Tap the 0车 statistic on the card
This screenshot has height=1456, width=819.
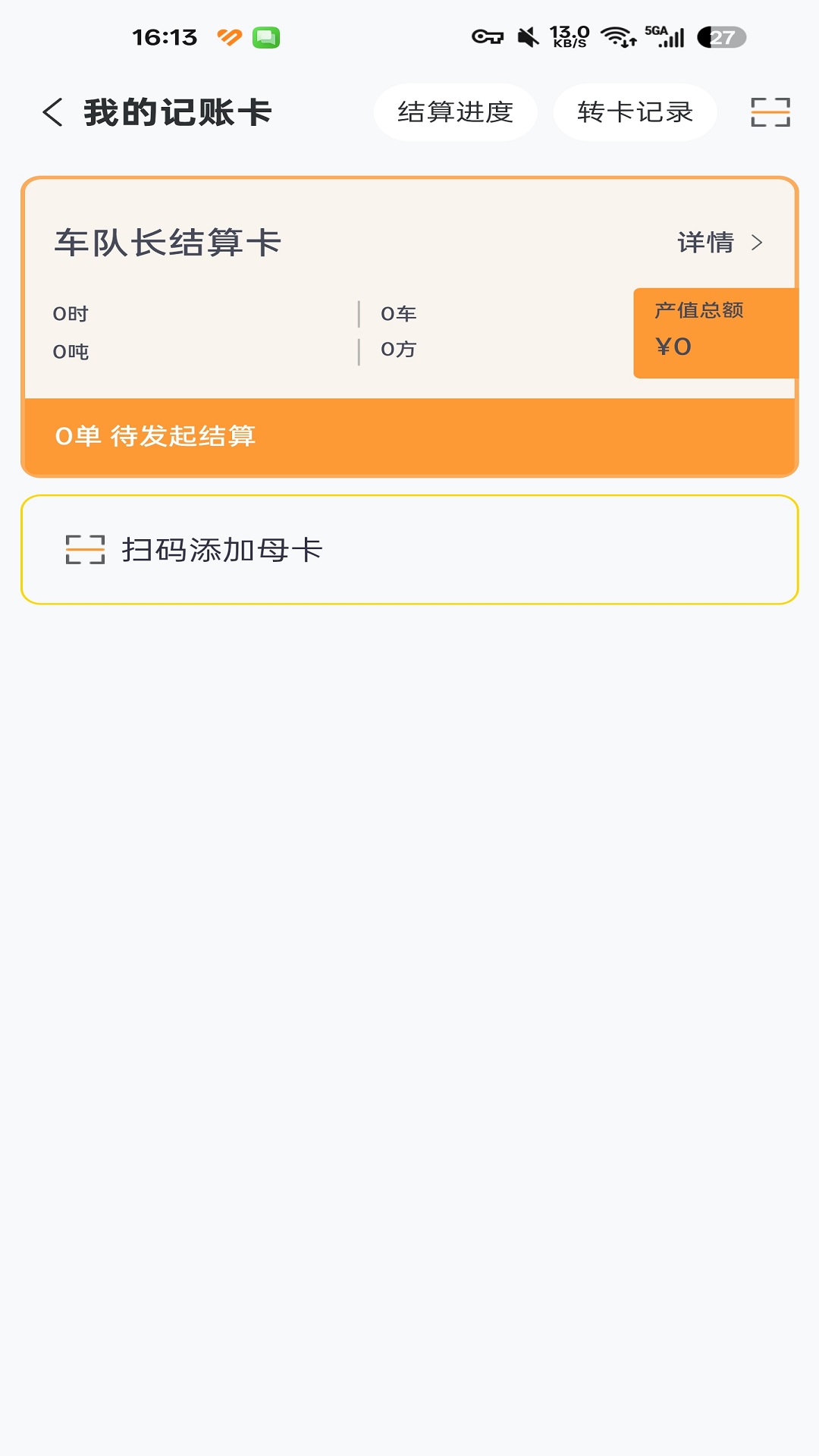396,311
